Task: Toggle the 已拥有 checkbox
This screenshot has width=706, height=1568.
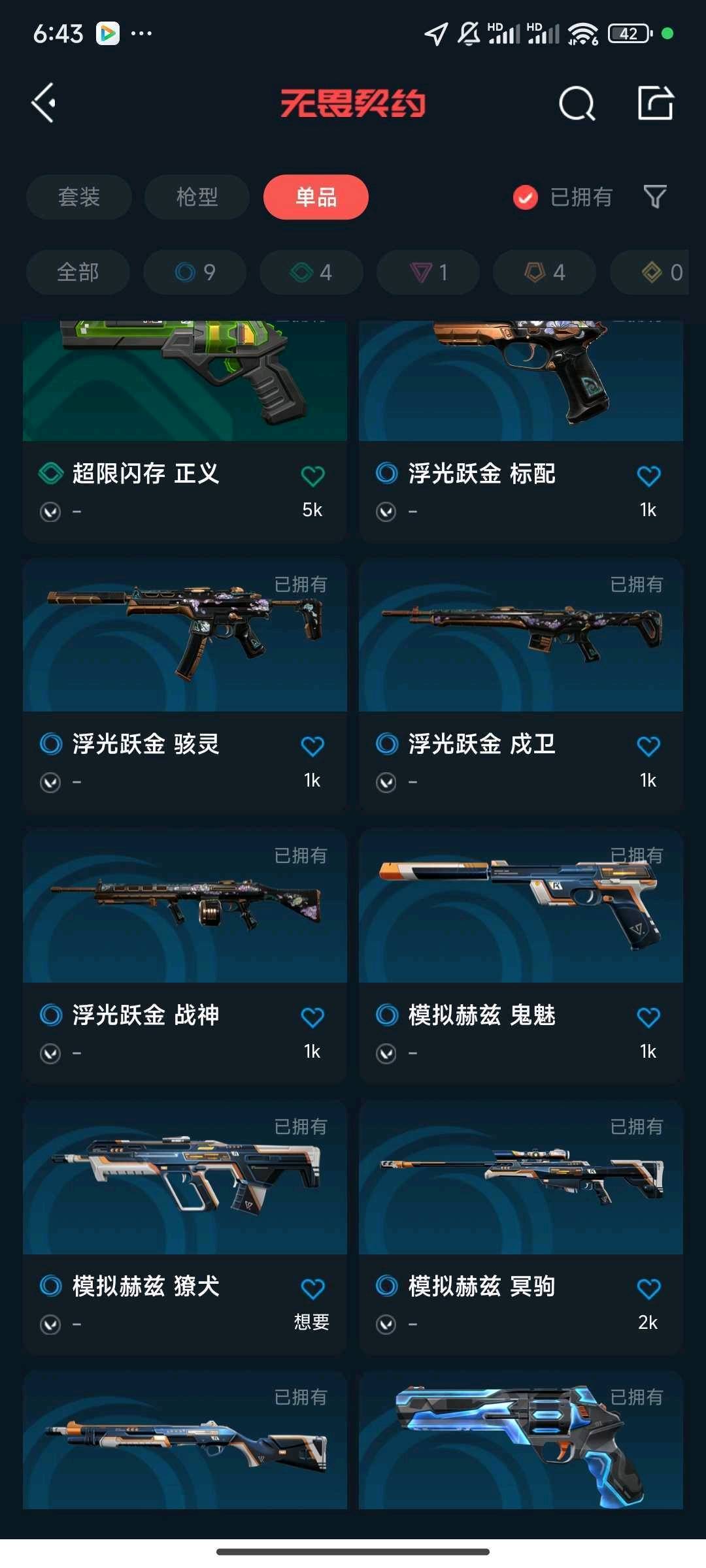Action: tap(526, 197)
